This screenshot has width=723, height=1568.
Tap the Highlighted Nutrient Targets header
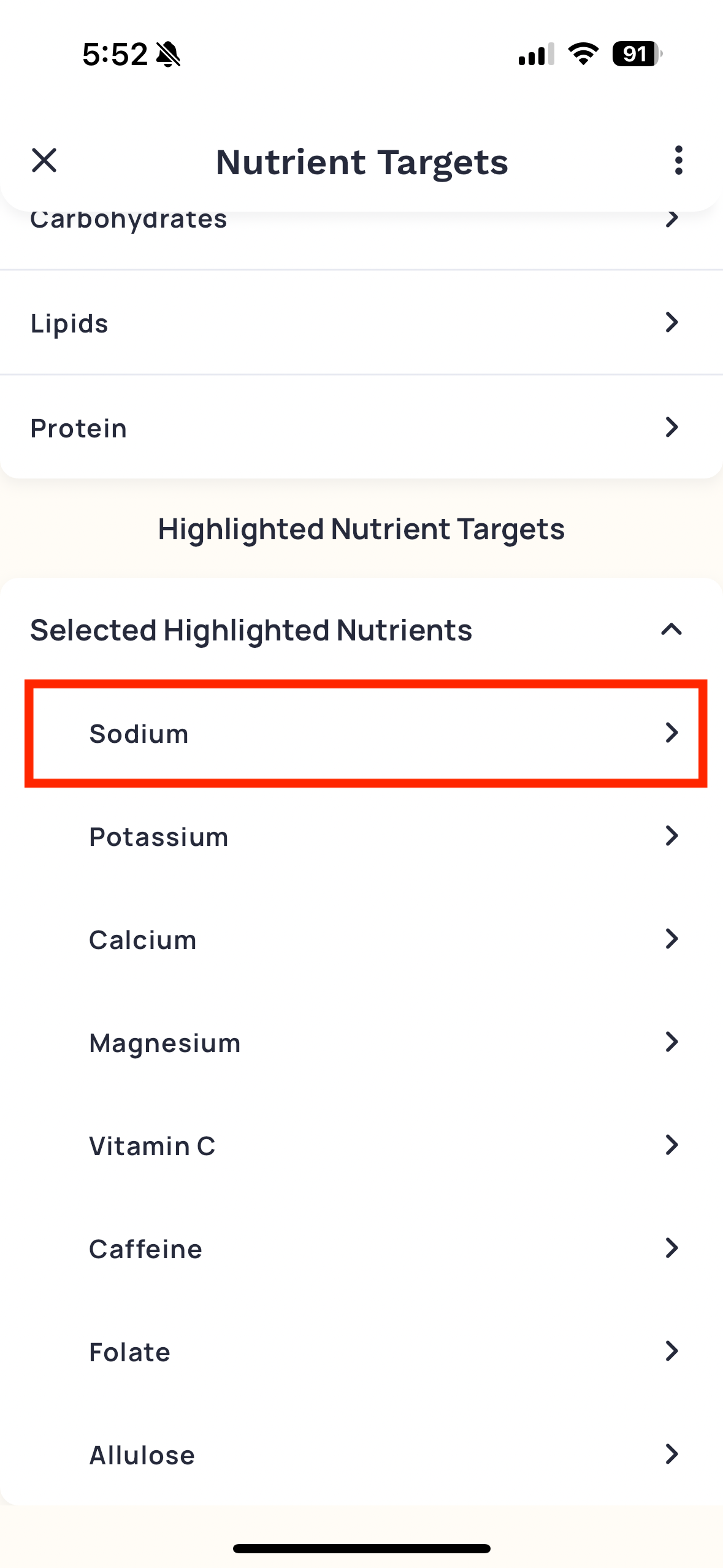pyautogui.click(x=361, y=528)
